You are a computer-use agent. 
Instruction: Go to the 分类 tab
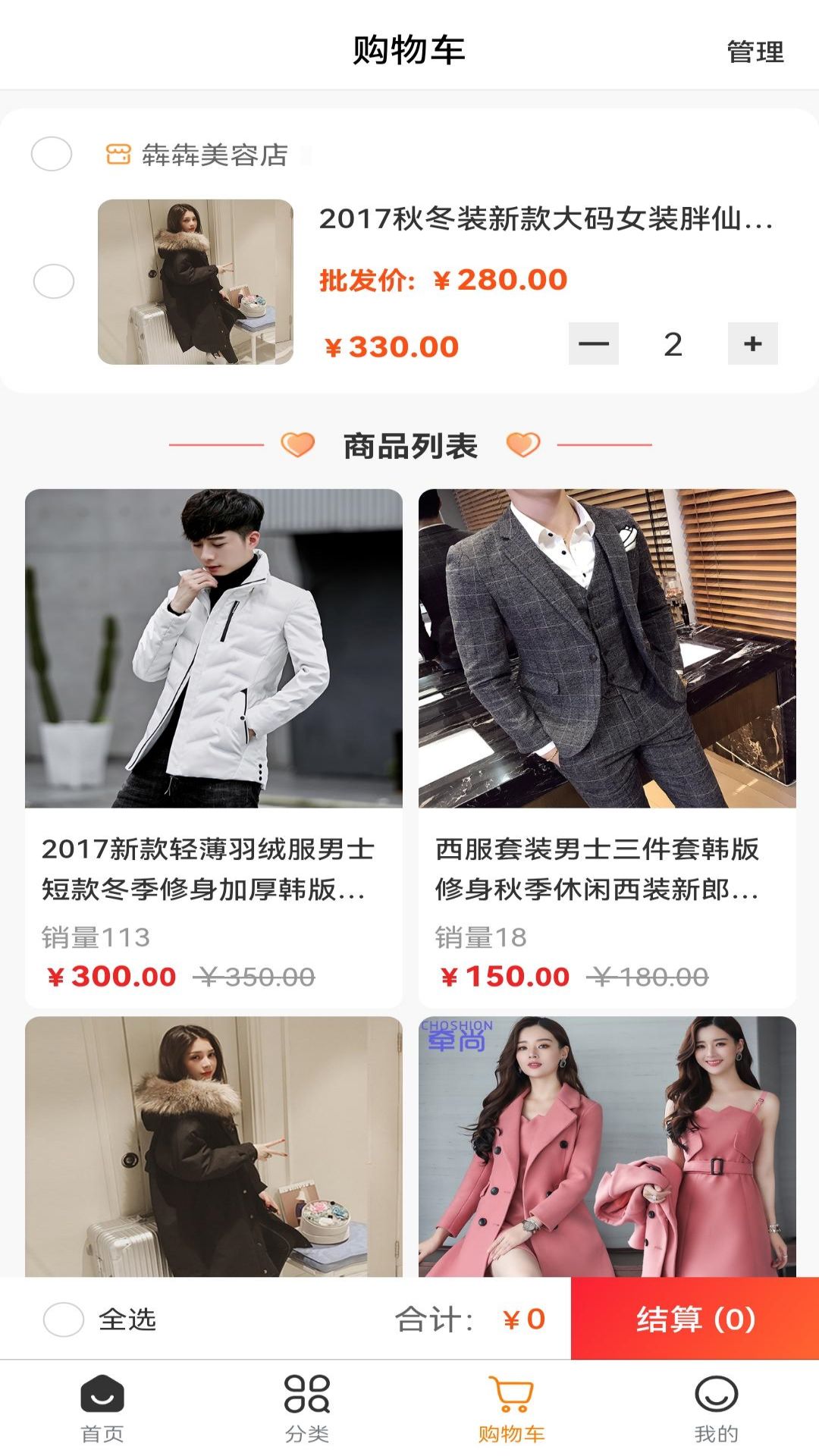[x=307, y=1407]
